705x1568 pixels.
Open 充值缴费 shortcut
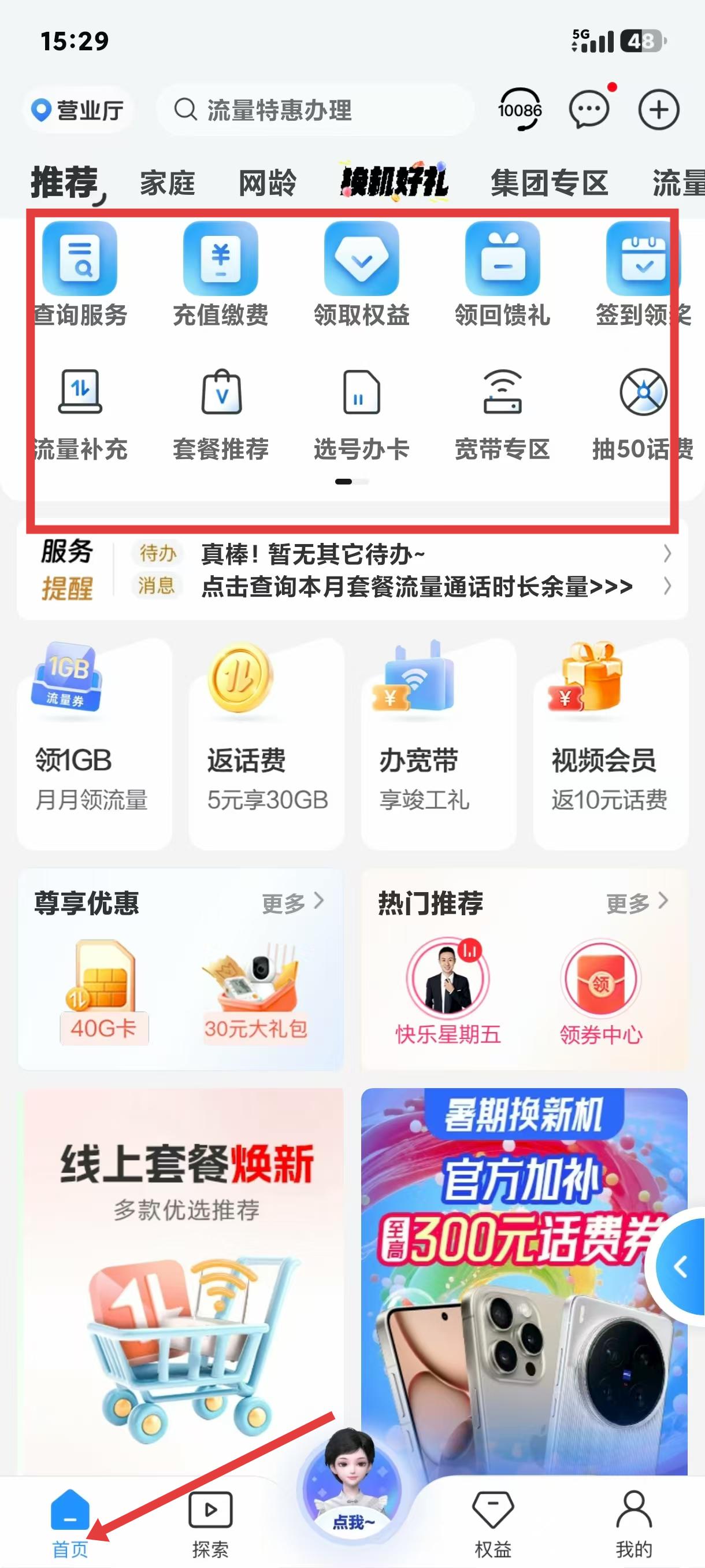220,275
